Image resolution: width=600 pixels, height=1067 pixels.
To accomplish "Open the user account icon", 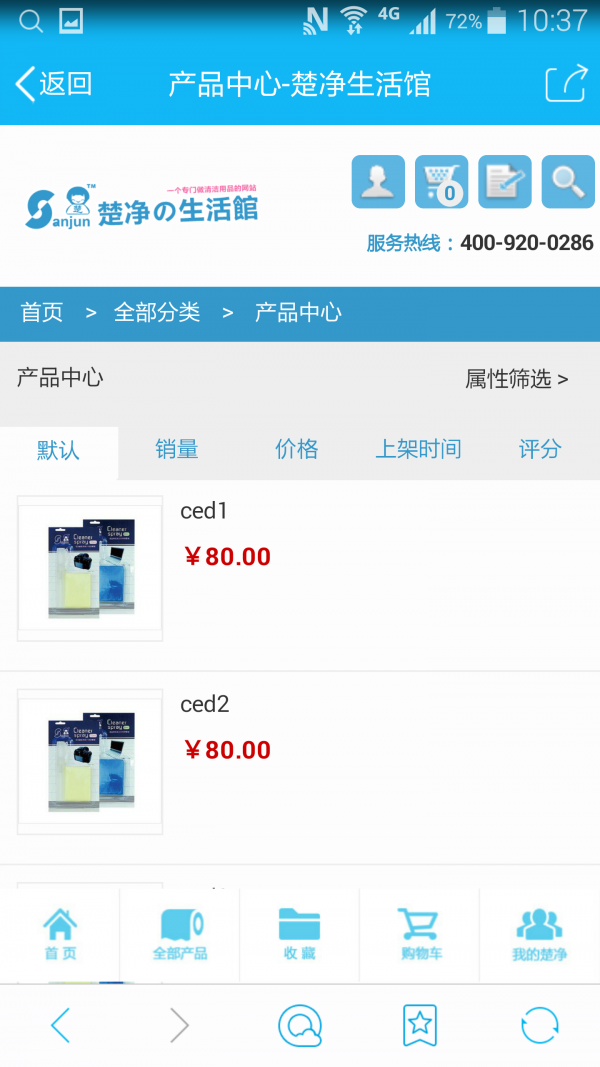I will pos(378,182).
